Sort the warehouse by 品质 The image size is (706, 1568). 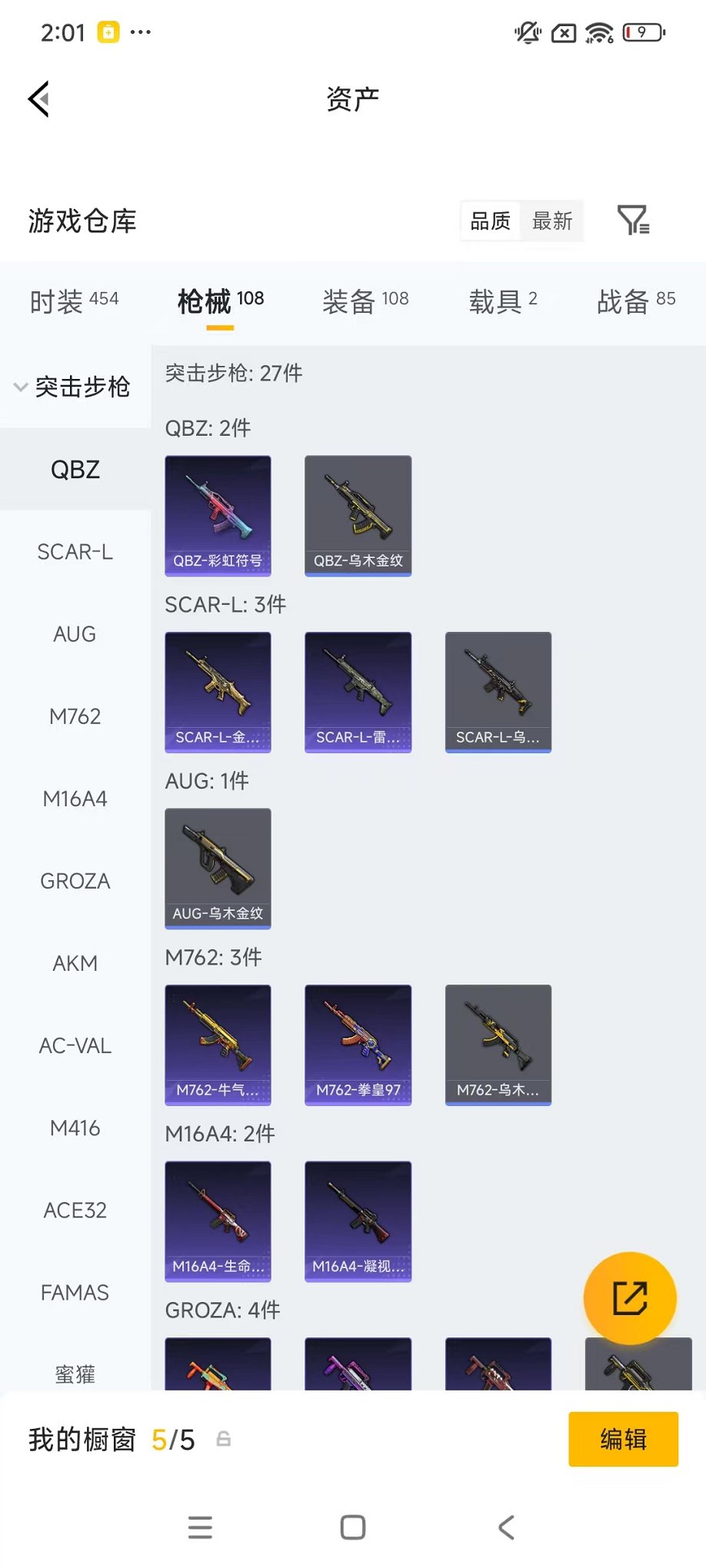tap(490, 221)
